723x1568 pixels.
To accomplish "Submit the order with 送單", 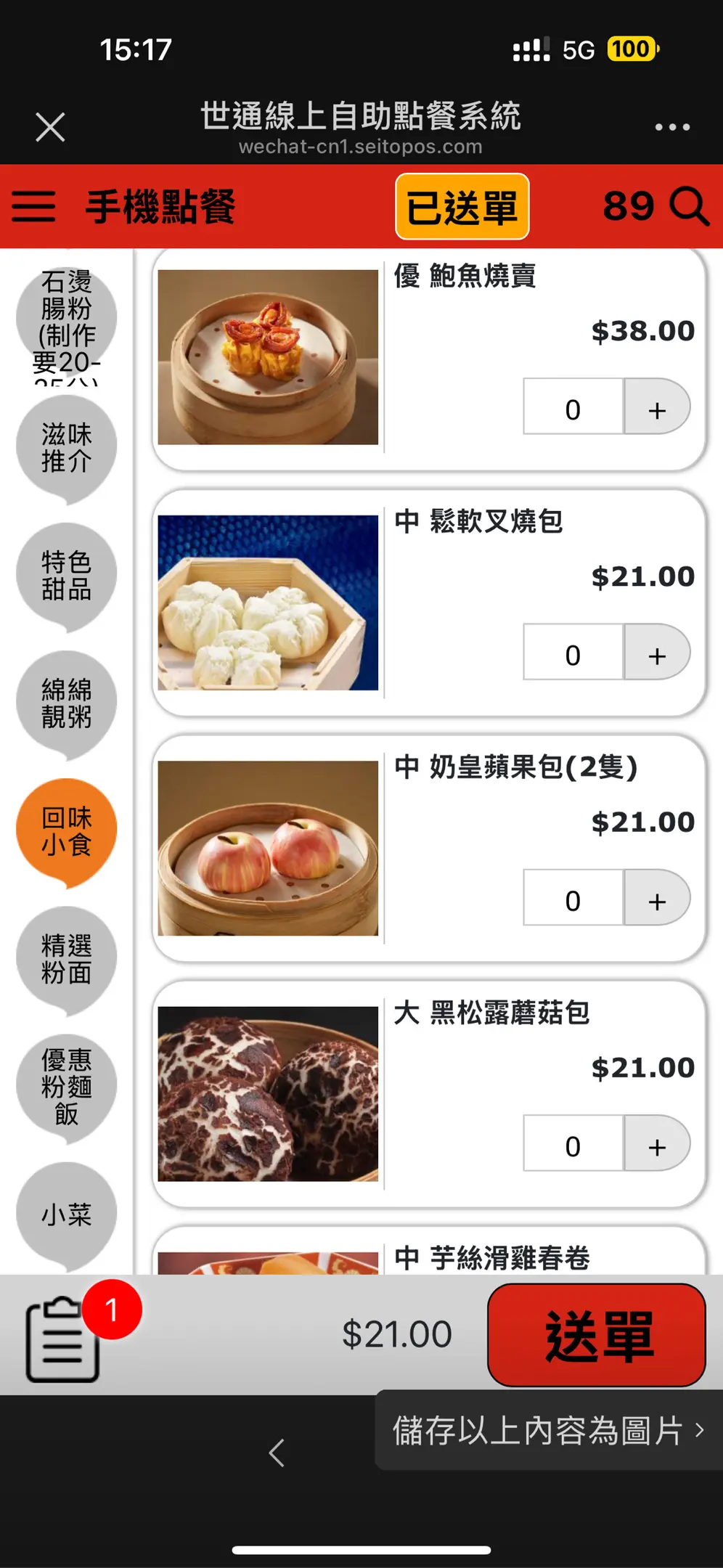I will pos(596,1336).
